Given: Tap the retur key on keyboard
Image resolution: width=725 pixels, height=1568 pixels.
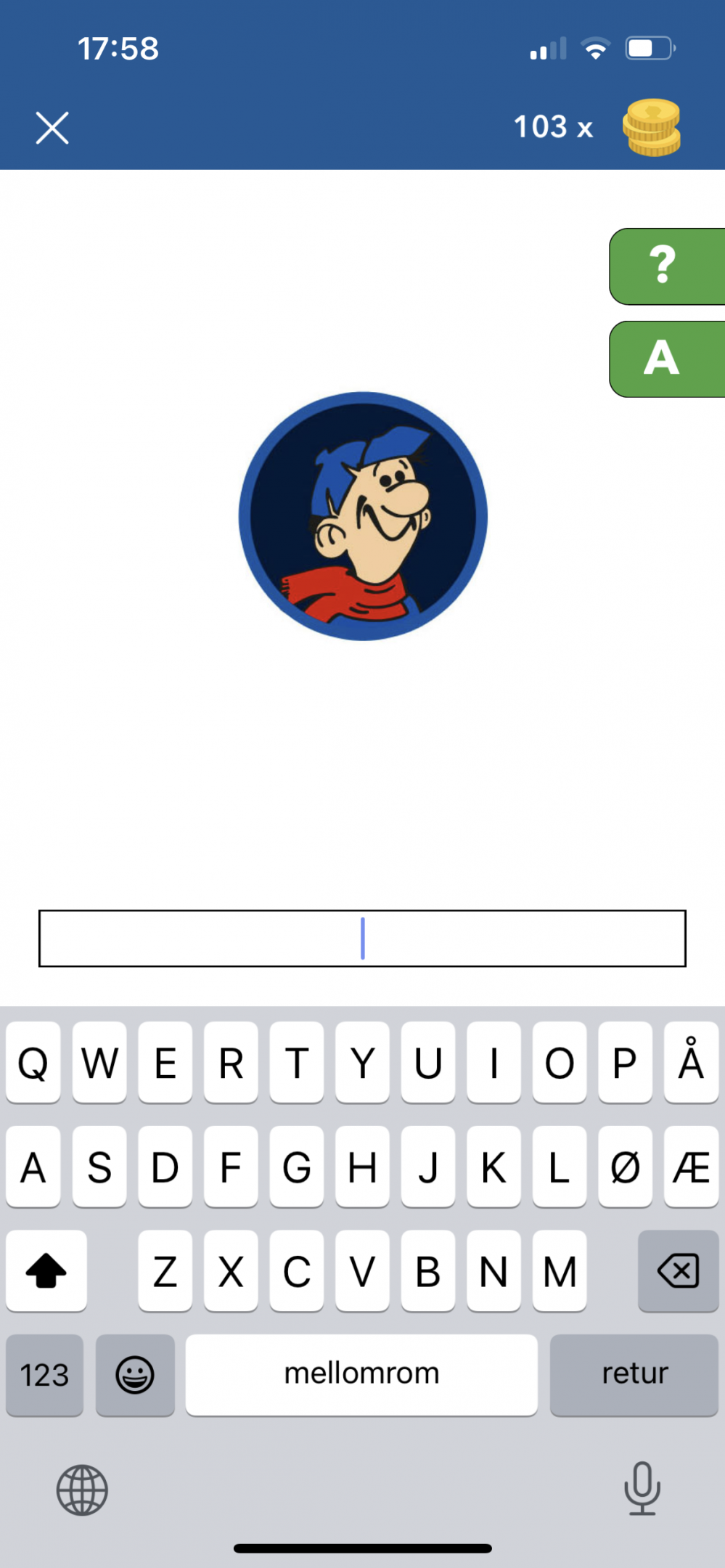Looking at the screenshot, I should [x=634, y=1374].
